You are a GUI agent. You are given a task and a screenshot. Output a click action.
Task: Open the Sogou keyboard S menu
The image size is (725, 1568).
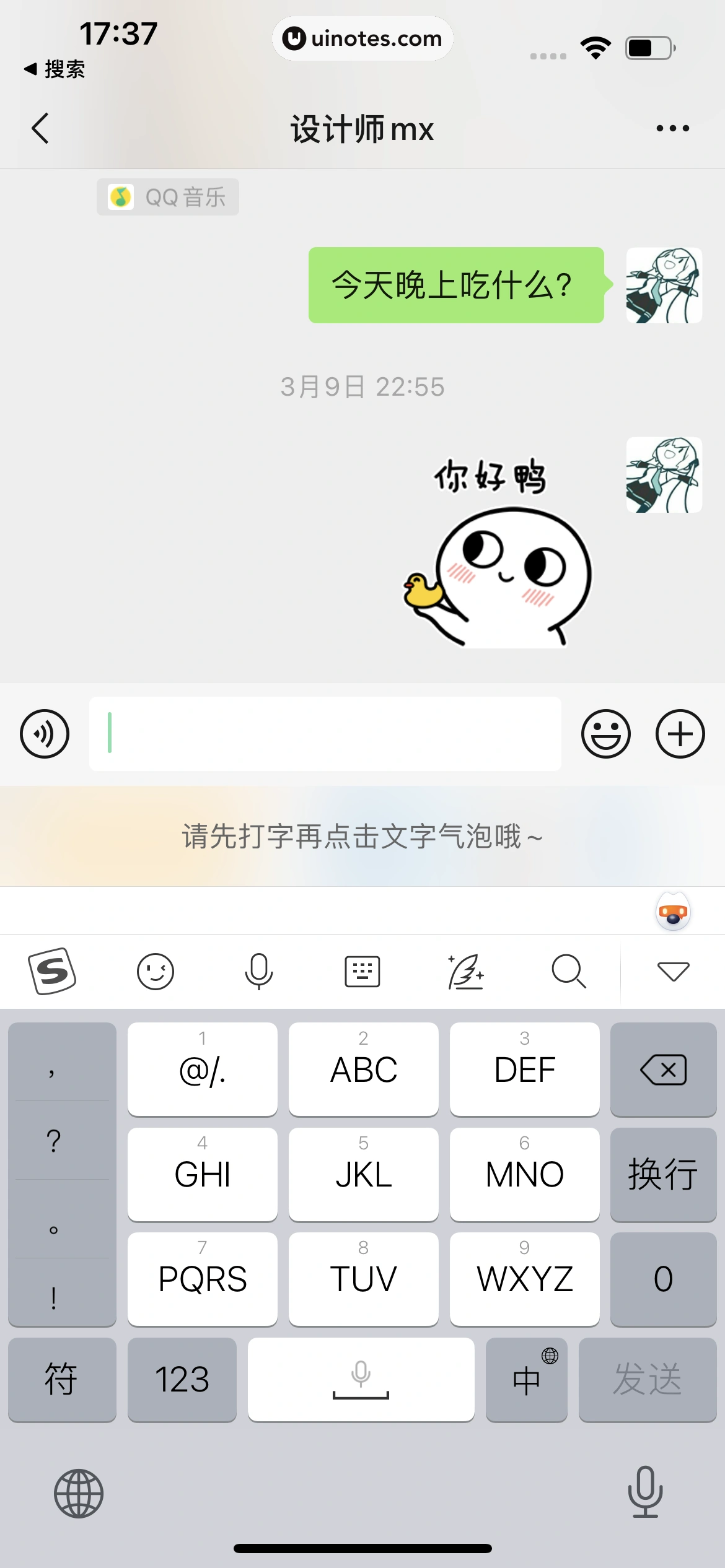52,971
